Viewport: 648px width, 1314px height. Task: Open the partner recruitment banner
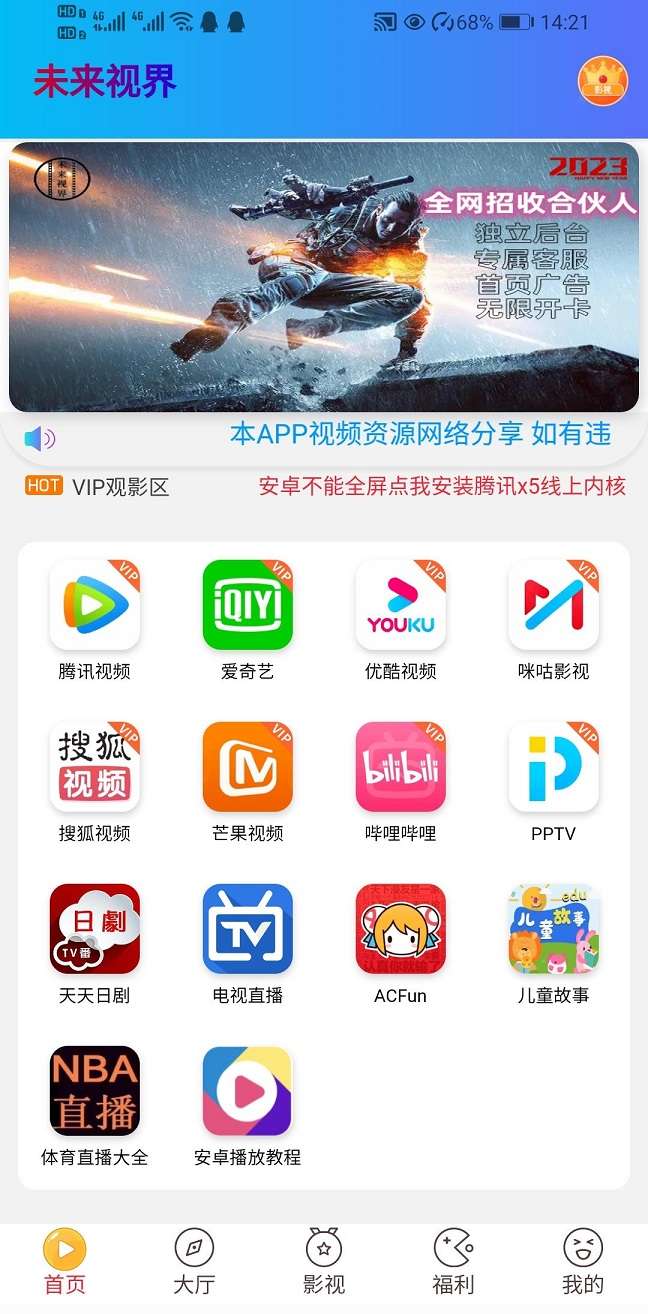[x=324, y=276]
